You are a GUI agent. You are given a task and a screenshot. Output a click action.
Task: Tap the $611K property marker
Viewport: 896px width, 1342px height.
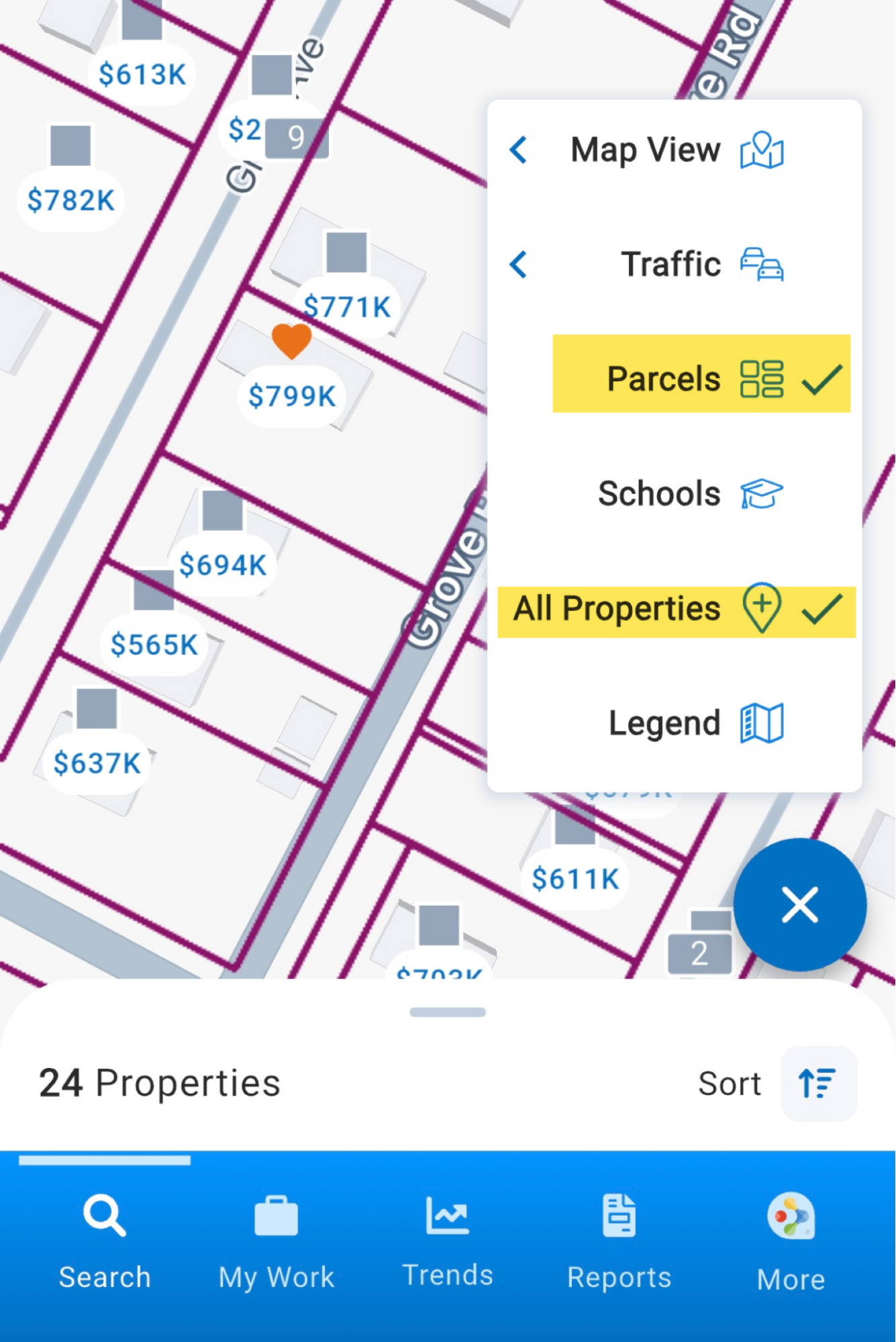coord(575,878)
